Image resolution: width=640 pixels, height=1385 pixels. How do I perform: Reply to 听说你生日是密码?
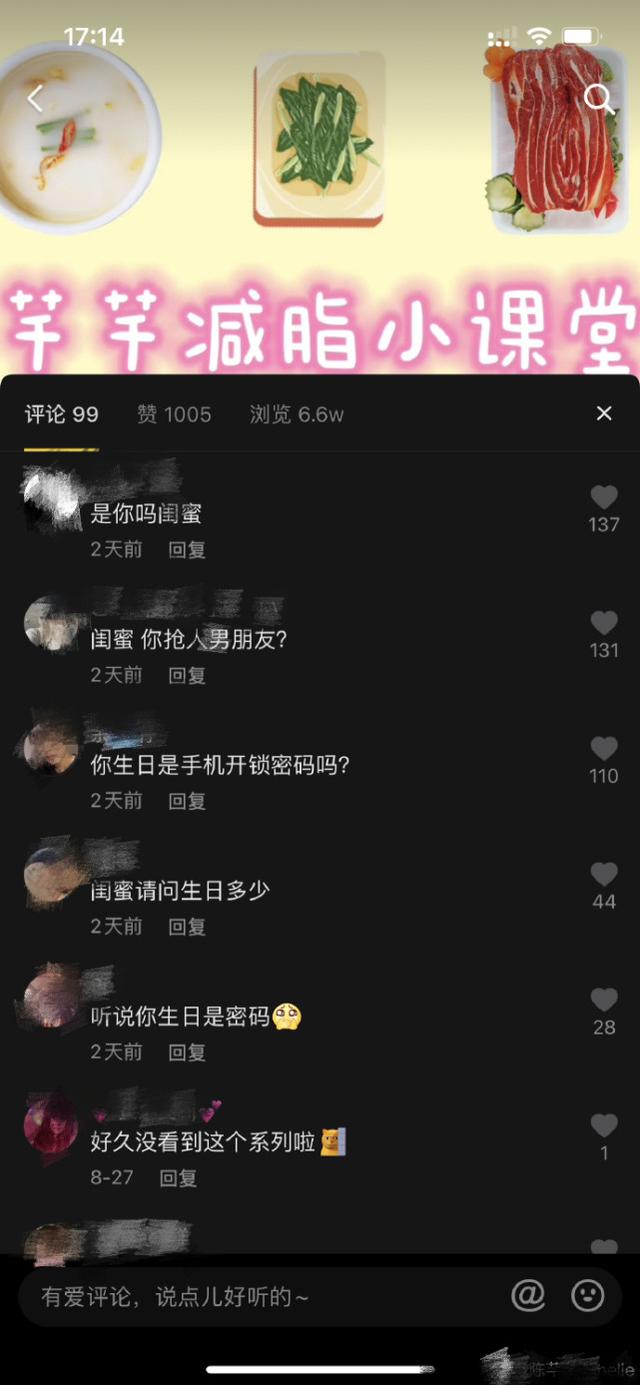pyautogui.click(x=187, y=1052)
